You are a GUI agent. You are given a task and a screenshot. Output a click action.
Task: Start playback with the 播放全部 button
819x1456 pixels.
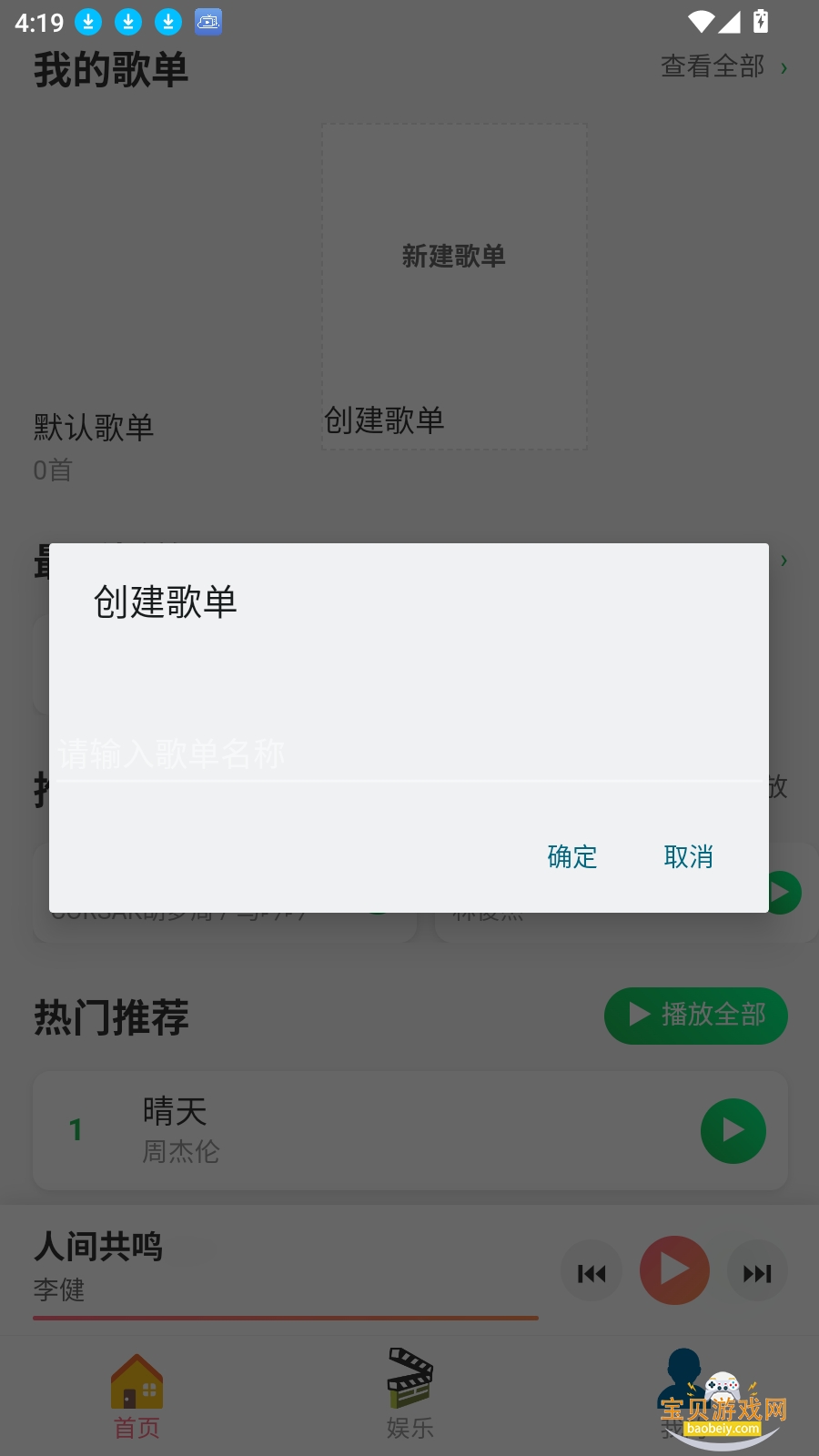696,1016
